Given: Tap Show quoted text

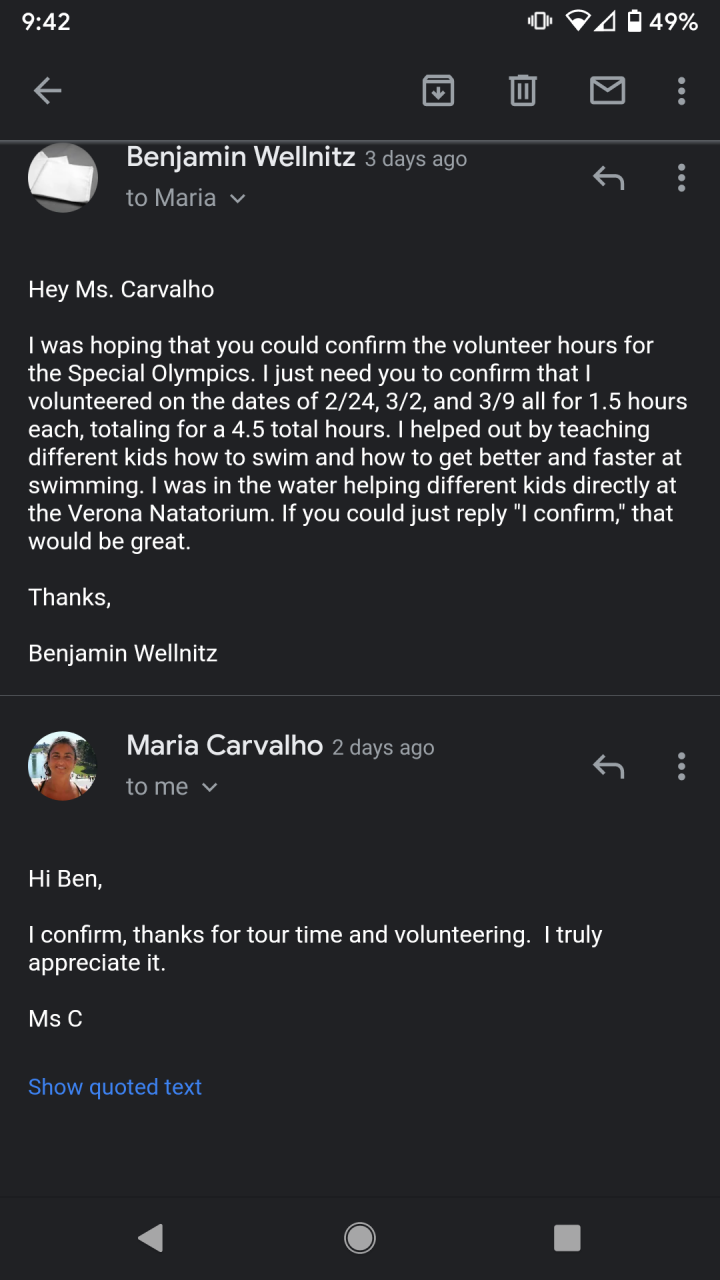Looking at the screenshot, I should pos(115,1087).
